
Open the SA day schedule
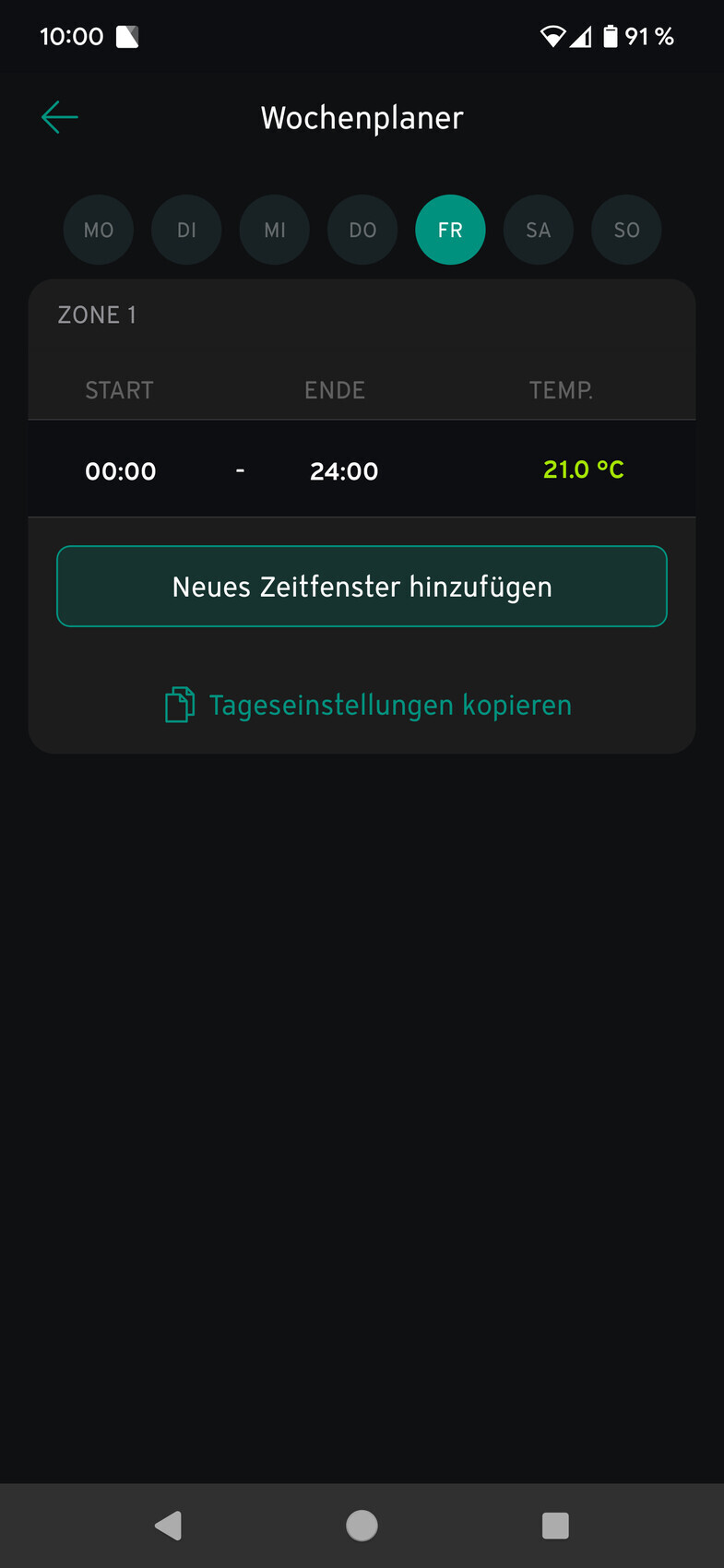[539, 230]
